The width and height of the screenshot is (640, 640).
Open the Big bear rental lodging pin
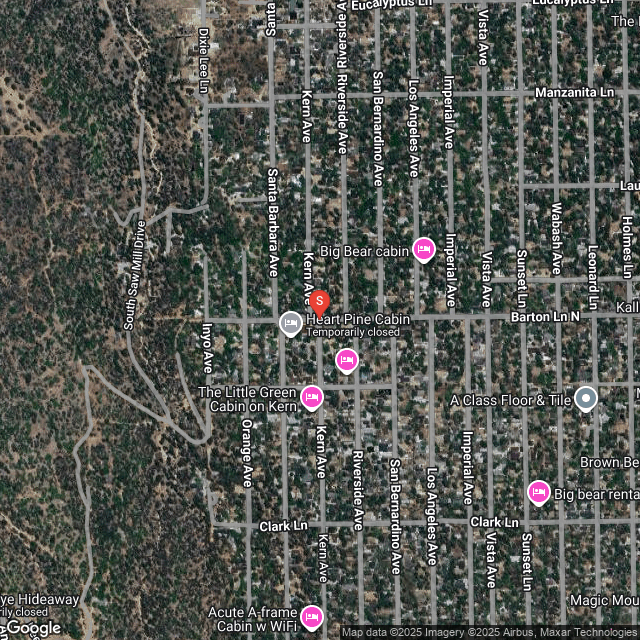(x=539, y=492)
